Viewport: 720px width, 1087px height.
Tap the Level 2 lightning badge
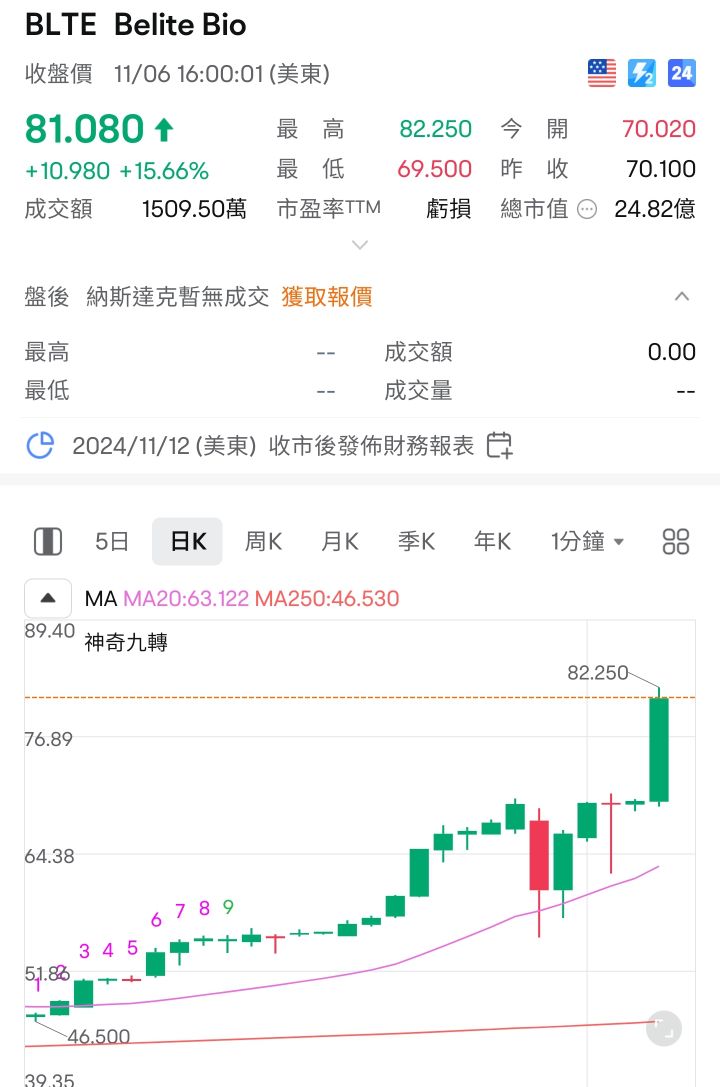pyautogui.click(x=641, y=73)
